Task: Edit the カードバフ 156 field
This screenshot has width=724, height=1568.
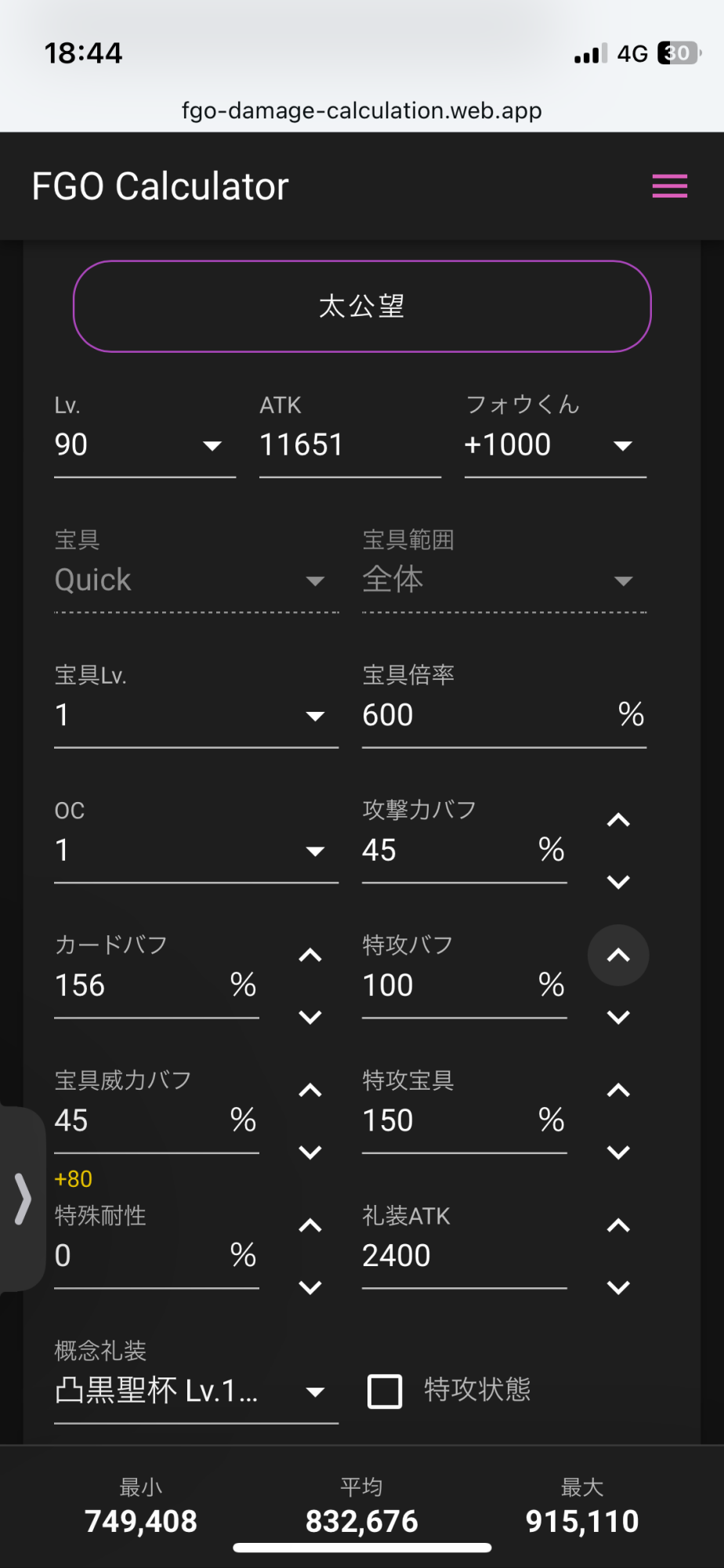Action: (x=141, y=985)
